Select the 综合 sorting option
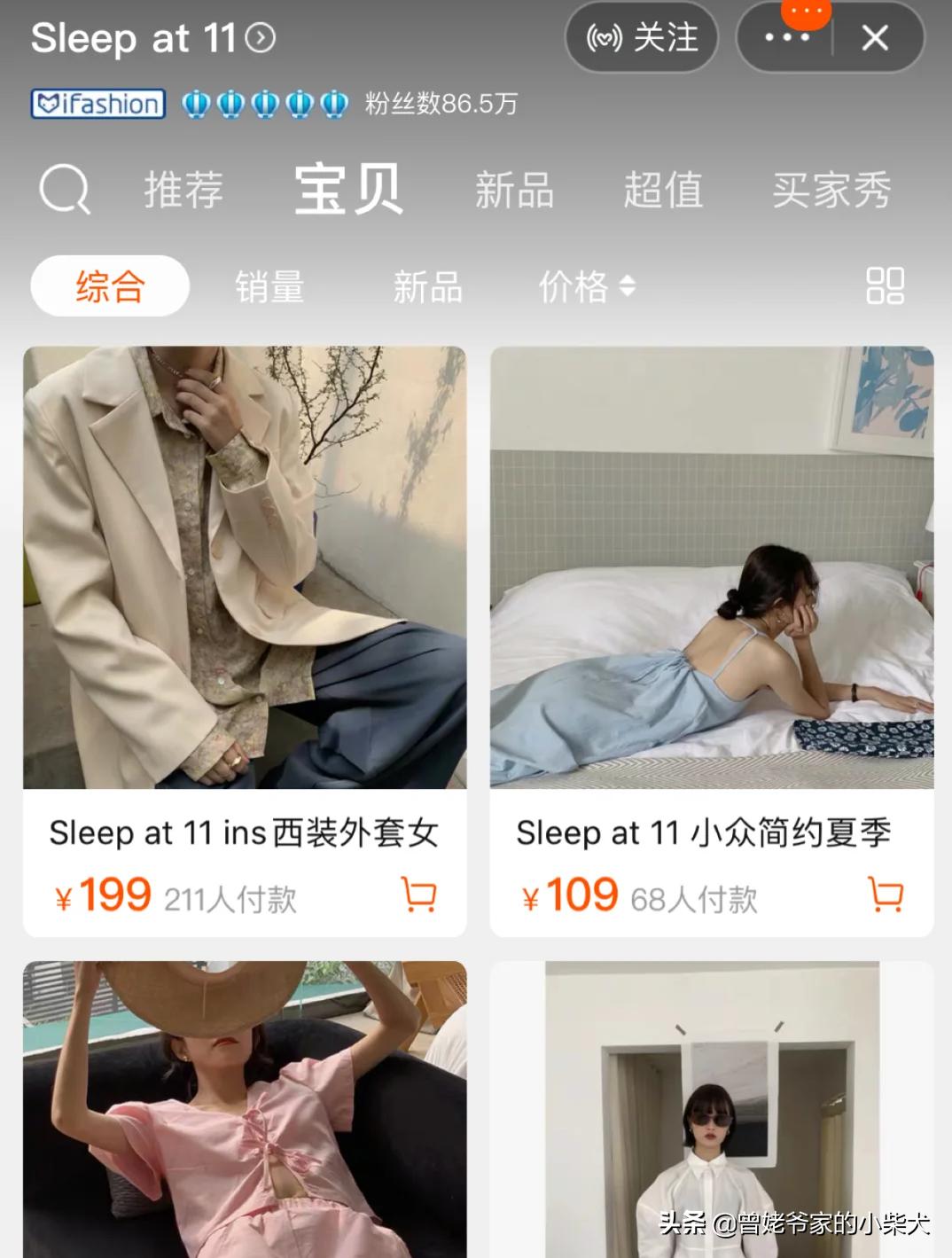Viewport: 952px width, 1258px height. coord(108,285)
